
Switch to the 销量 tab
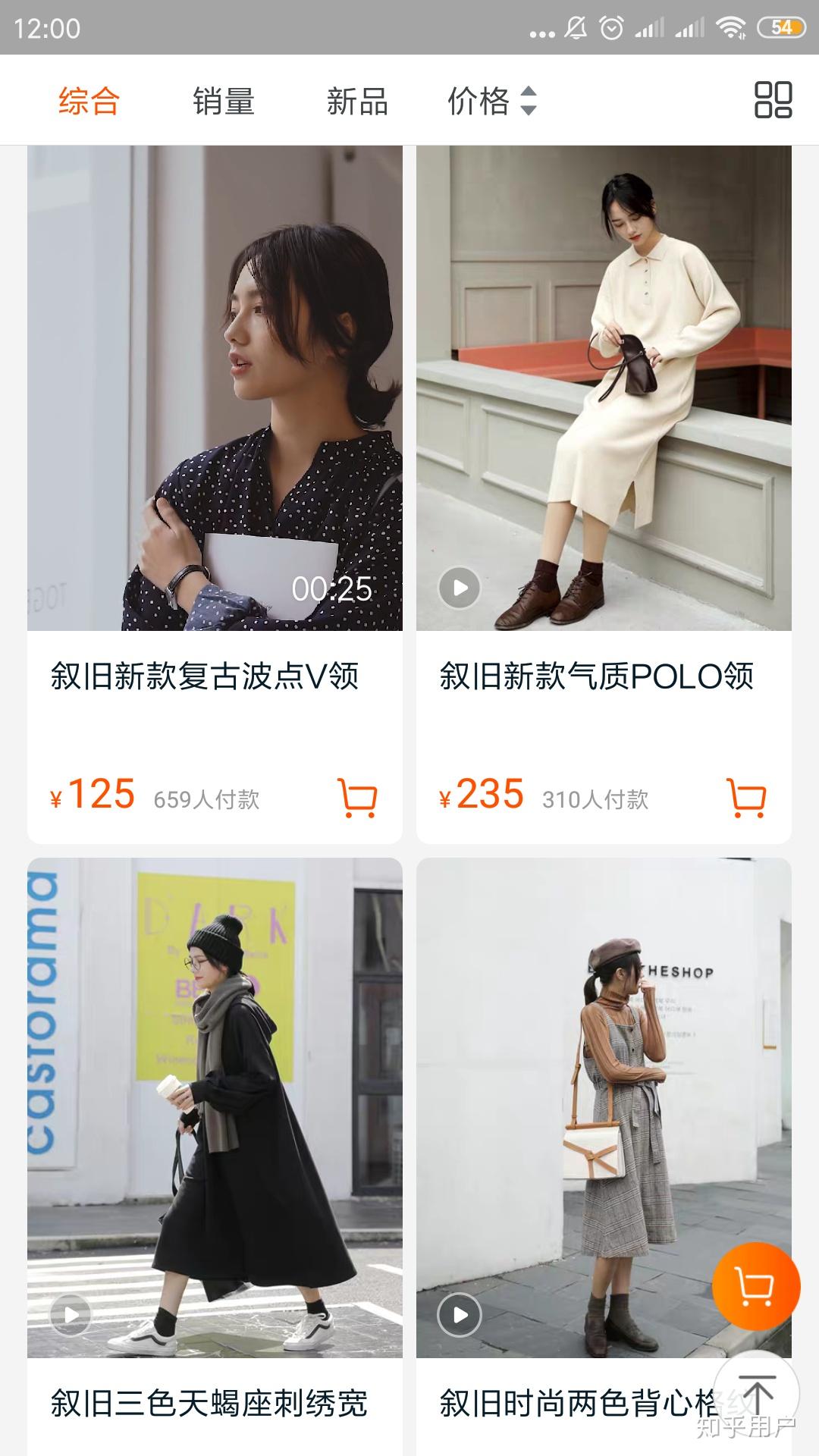(x=224, y=101)
